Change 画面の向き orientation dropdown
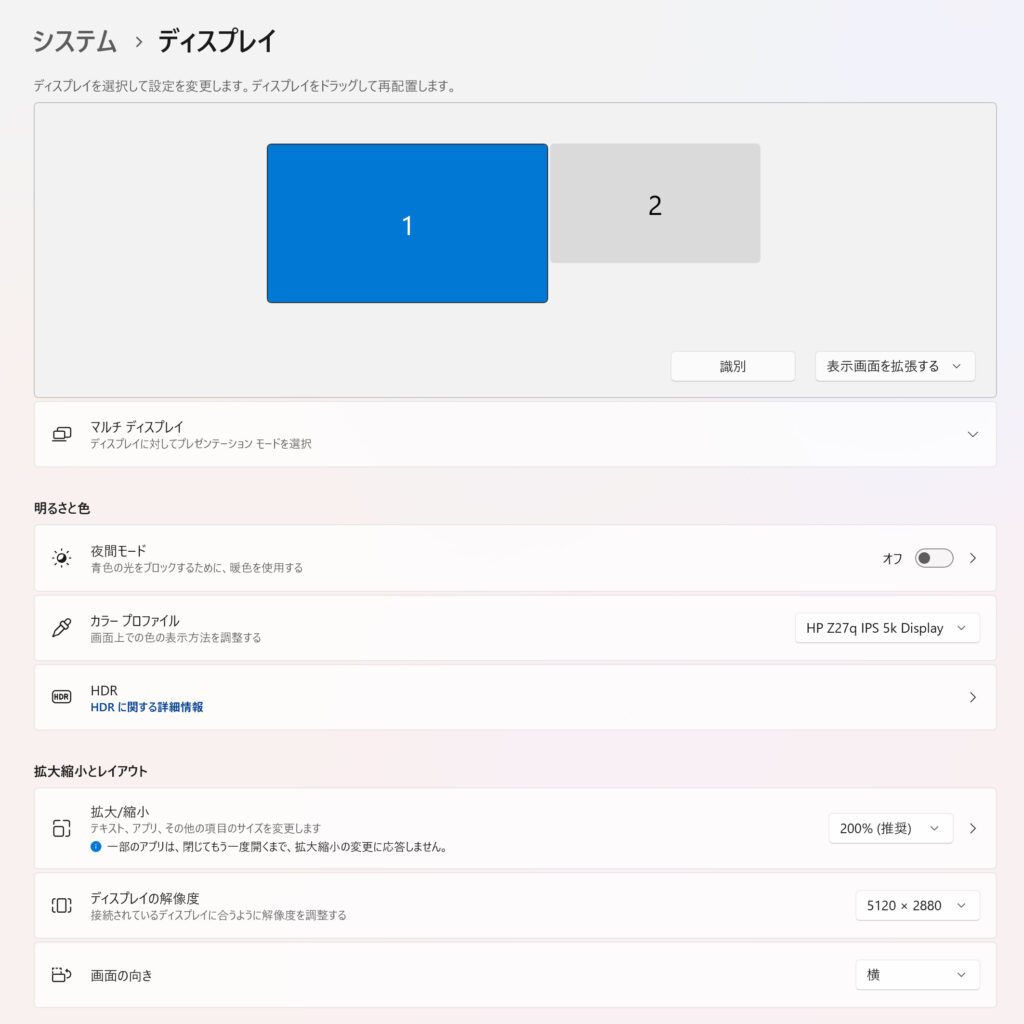 (x=917, y=975)
